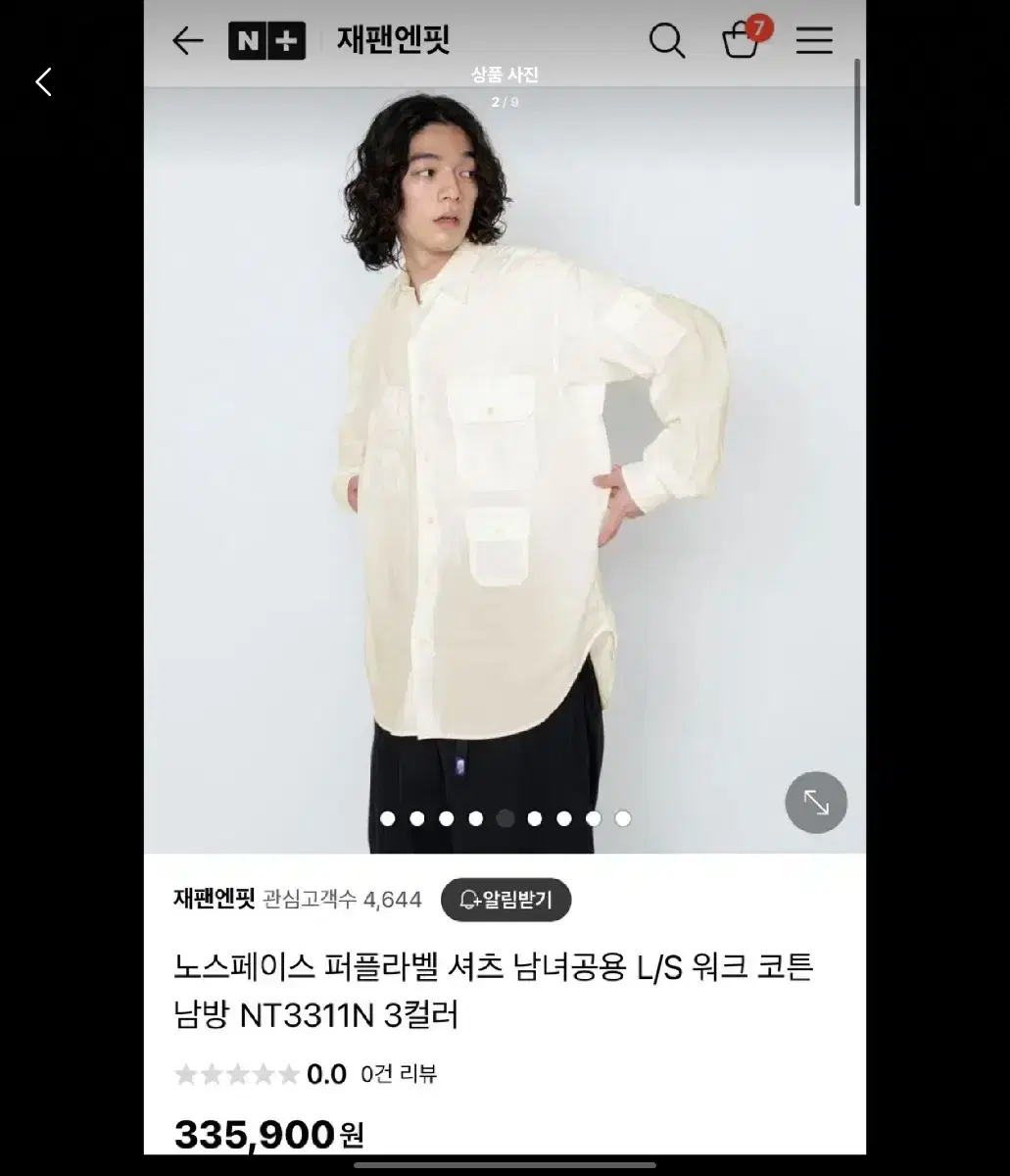This screenshot has width=1010, height=1176.
Task: Open the 상품 사진 image viewer header
Action: (505, 75)
